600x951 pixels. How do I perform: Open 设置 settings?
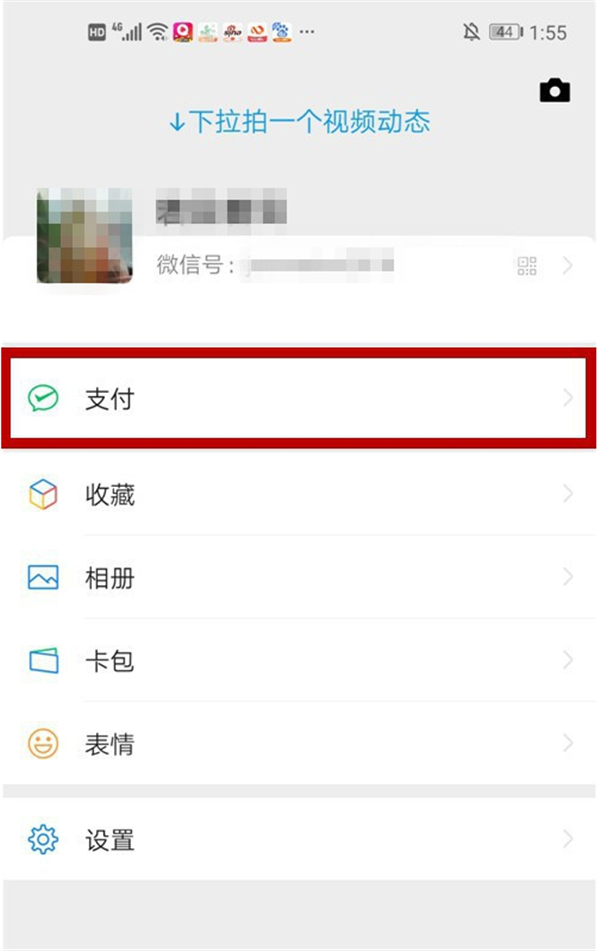[x=298, y=840]
